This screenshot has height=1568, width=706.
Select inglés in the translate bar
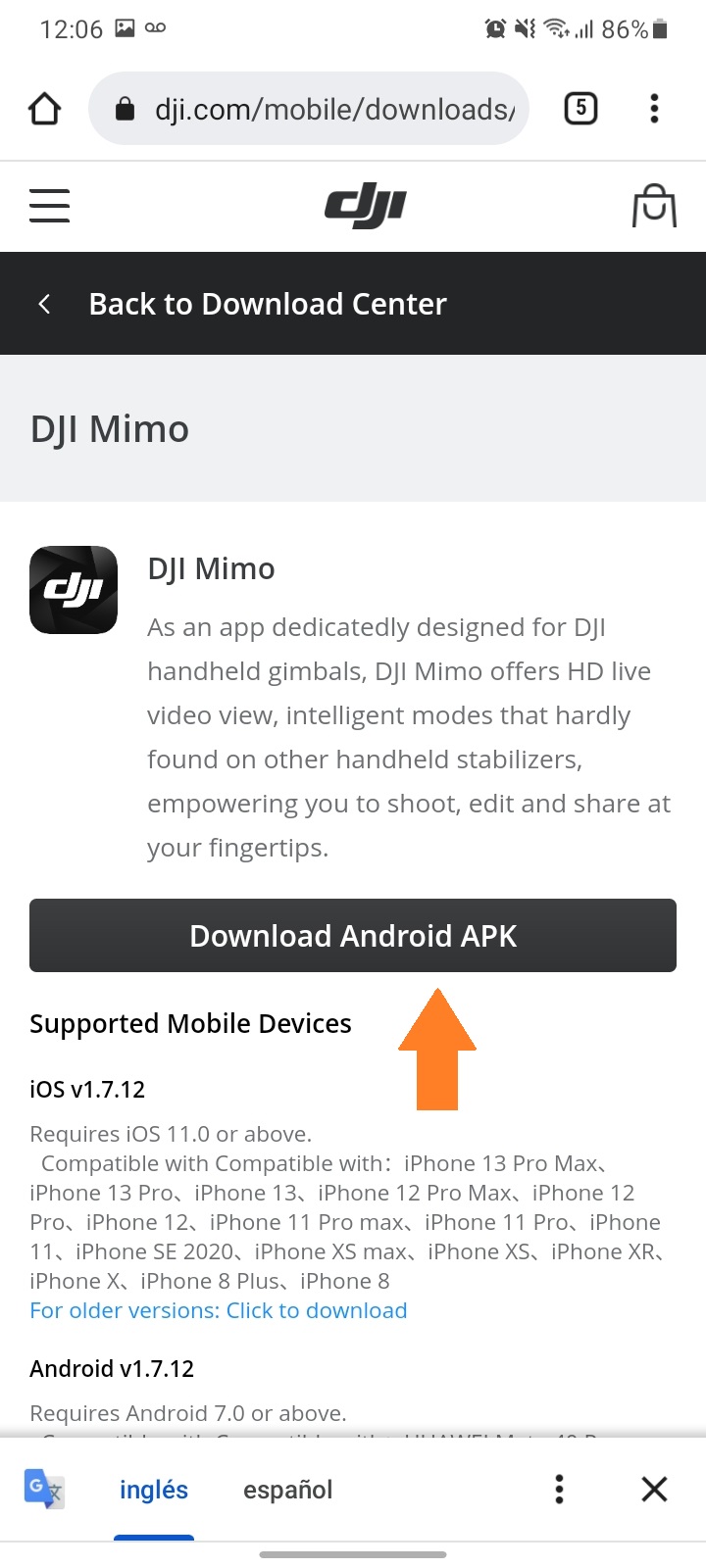[x=154, y=1490]
